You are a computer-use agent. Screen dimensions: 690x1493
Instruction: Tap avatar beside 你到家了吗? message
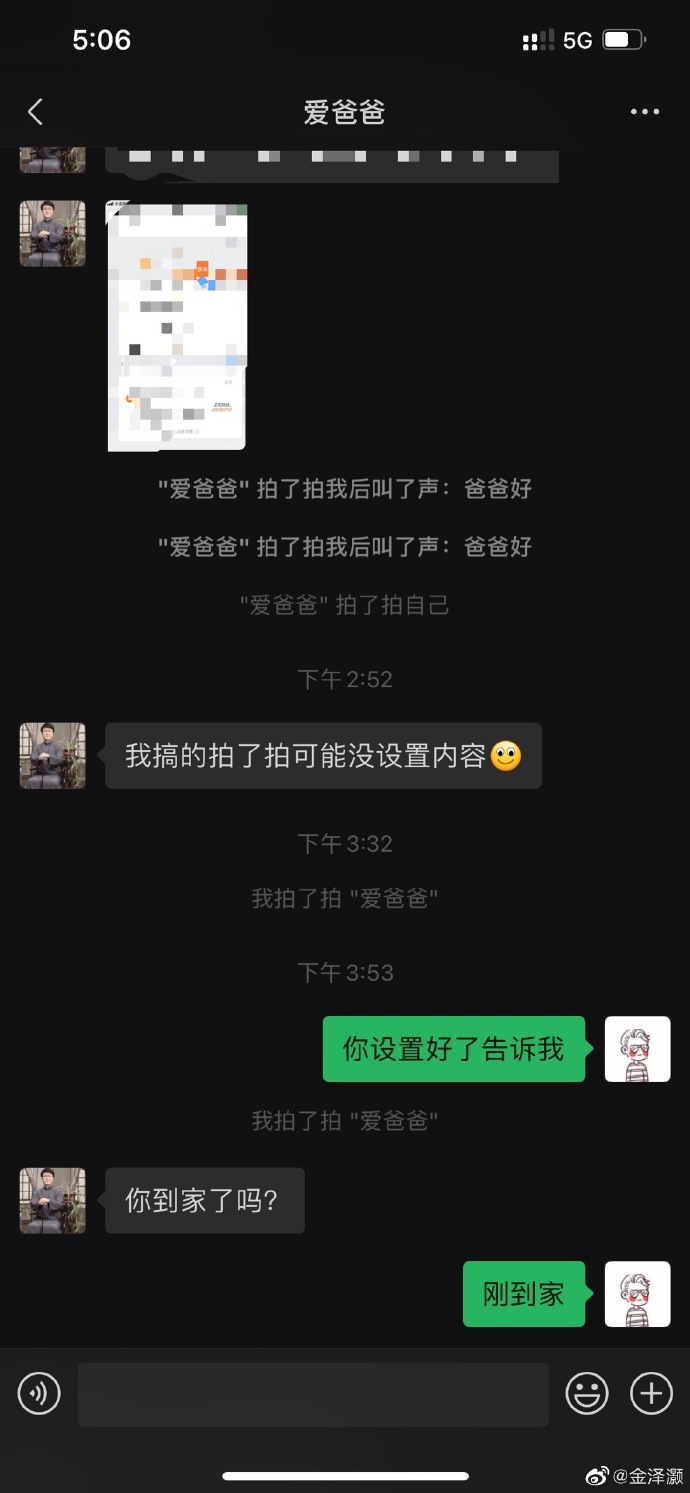point(52,1200)
